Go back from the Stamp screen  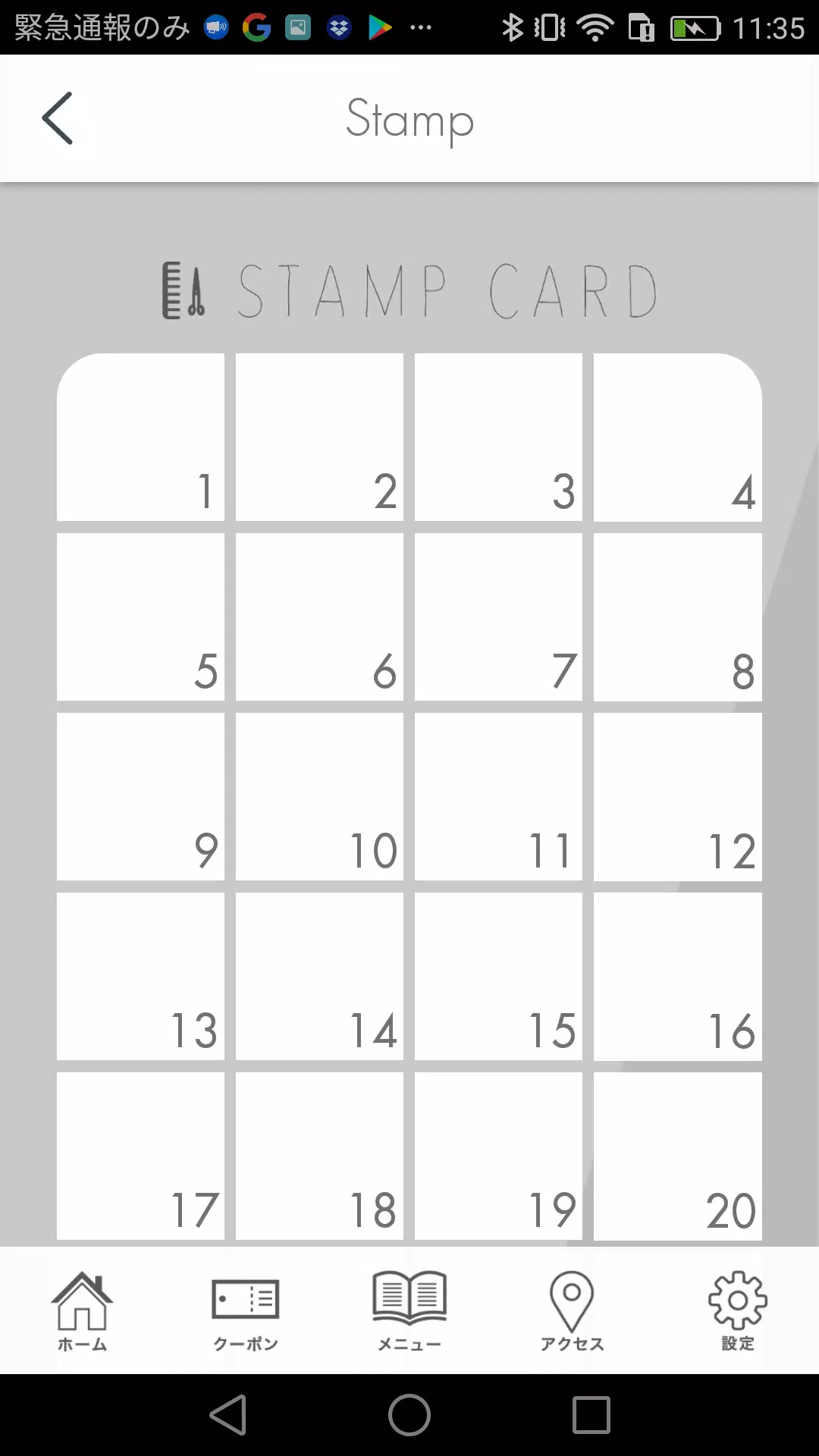click(58, 118)
